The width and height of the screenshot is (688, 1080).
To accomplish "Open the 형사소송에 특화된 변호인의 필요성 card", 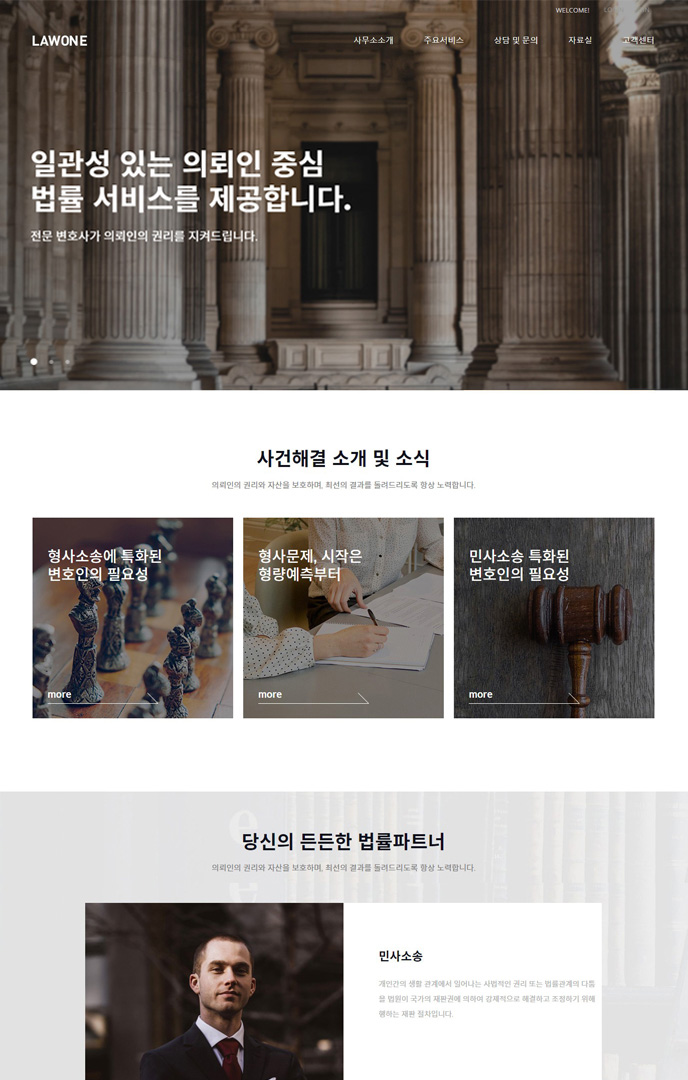I will point(132,617).
